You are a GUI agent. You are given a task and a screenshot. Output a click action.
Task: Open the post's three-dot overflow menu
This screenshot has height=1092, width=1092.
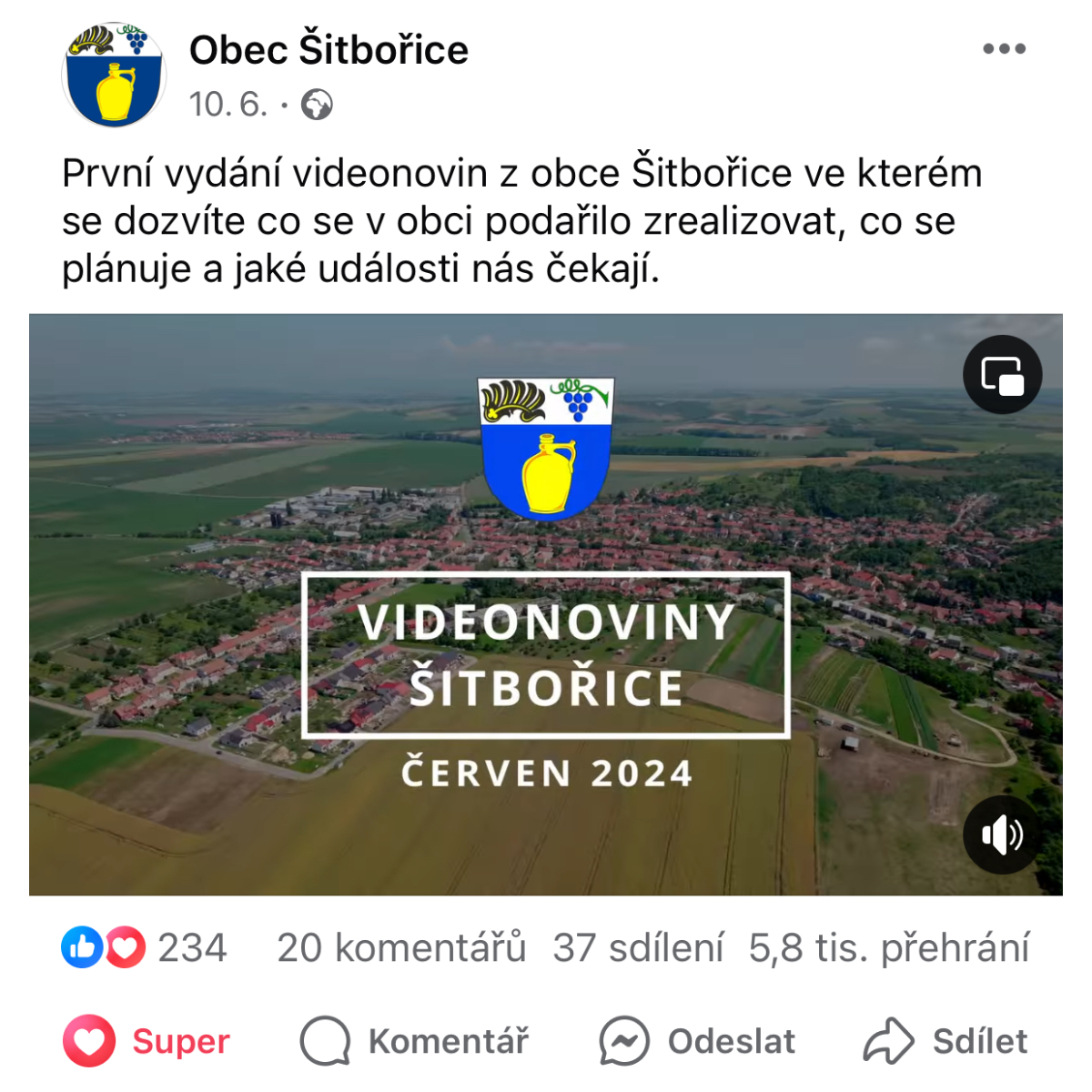pos(1004,49)
